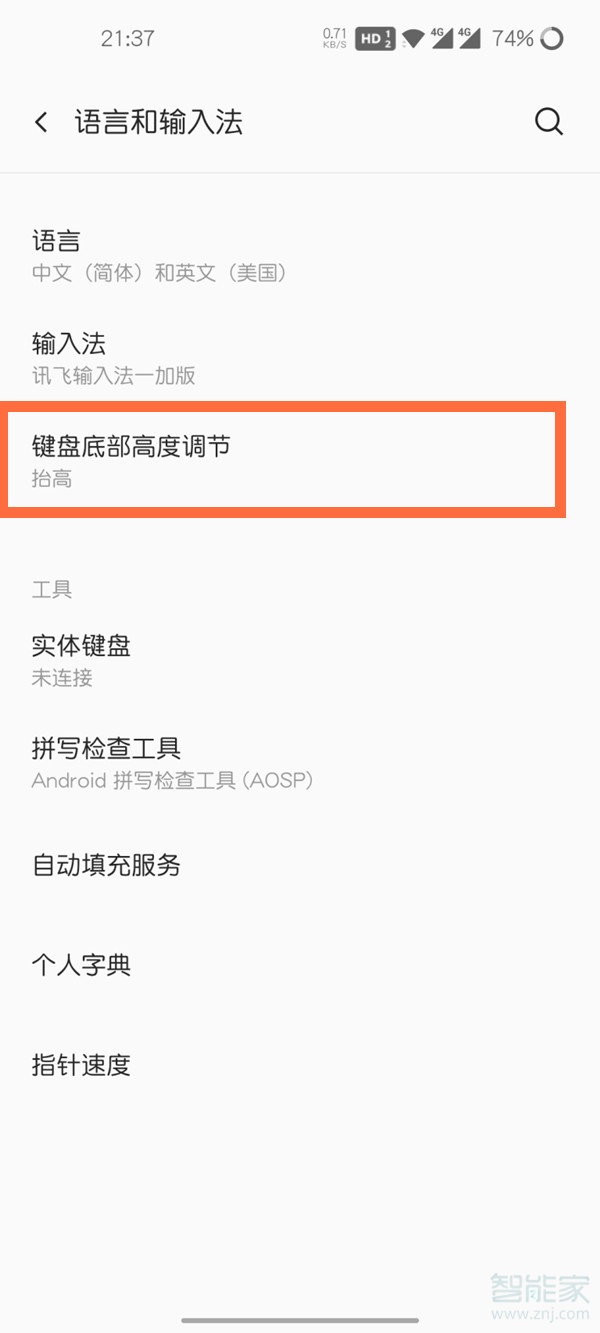The height and width of the screenshot is (1333, 600).
Task: Open 个人字典
Action: point(82,965)
